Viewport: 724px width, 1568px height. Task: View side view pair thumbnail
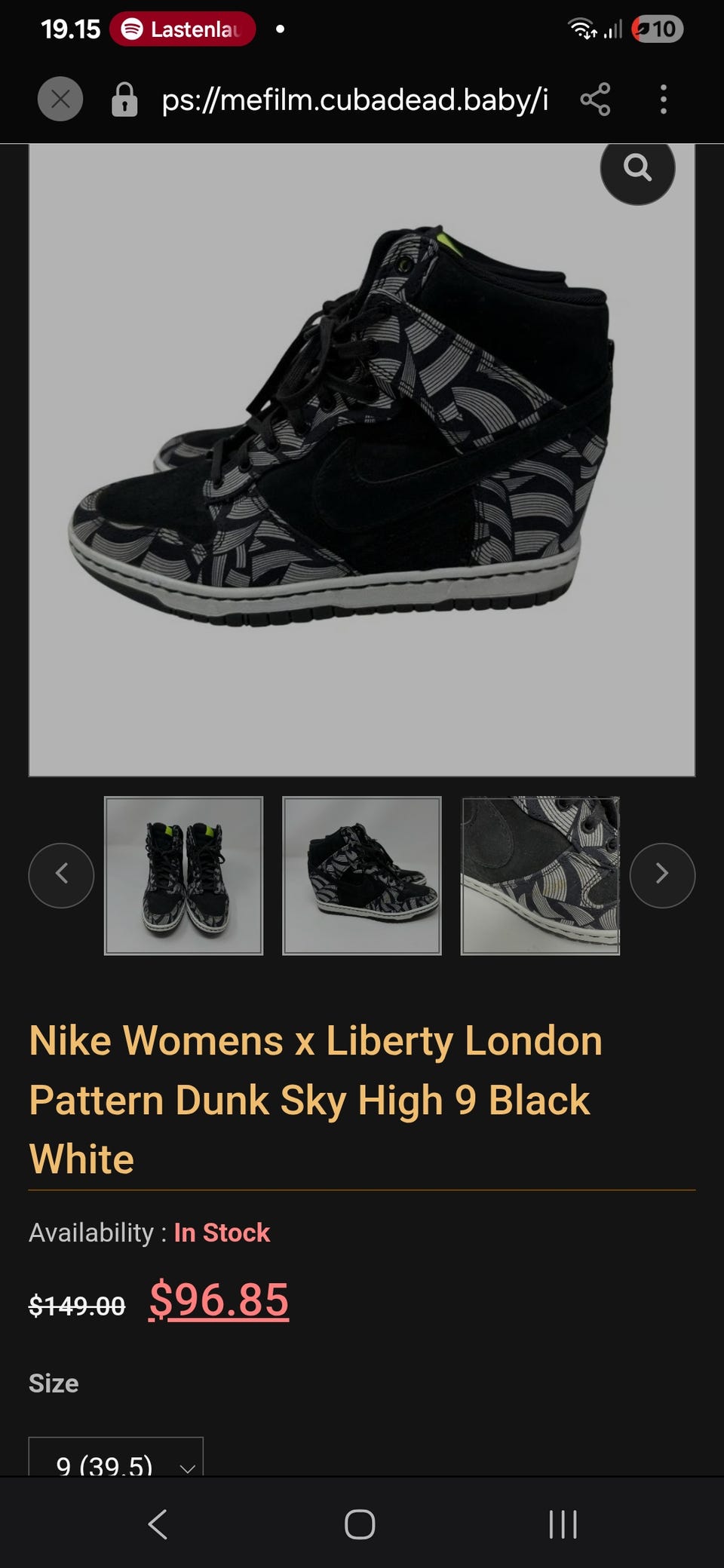tap(362, 875)
